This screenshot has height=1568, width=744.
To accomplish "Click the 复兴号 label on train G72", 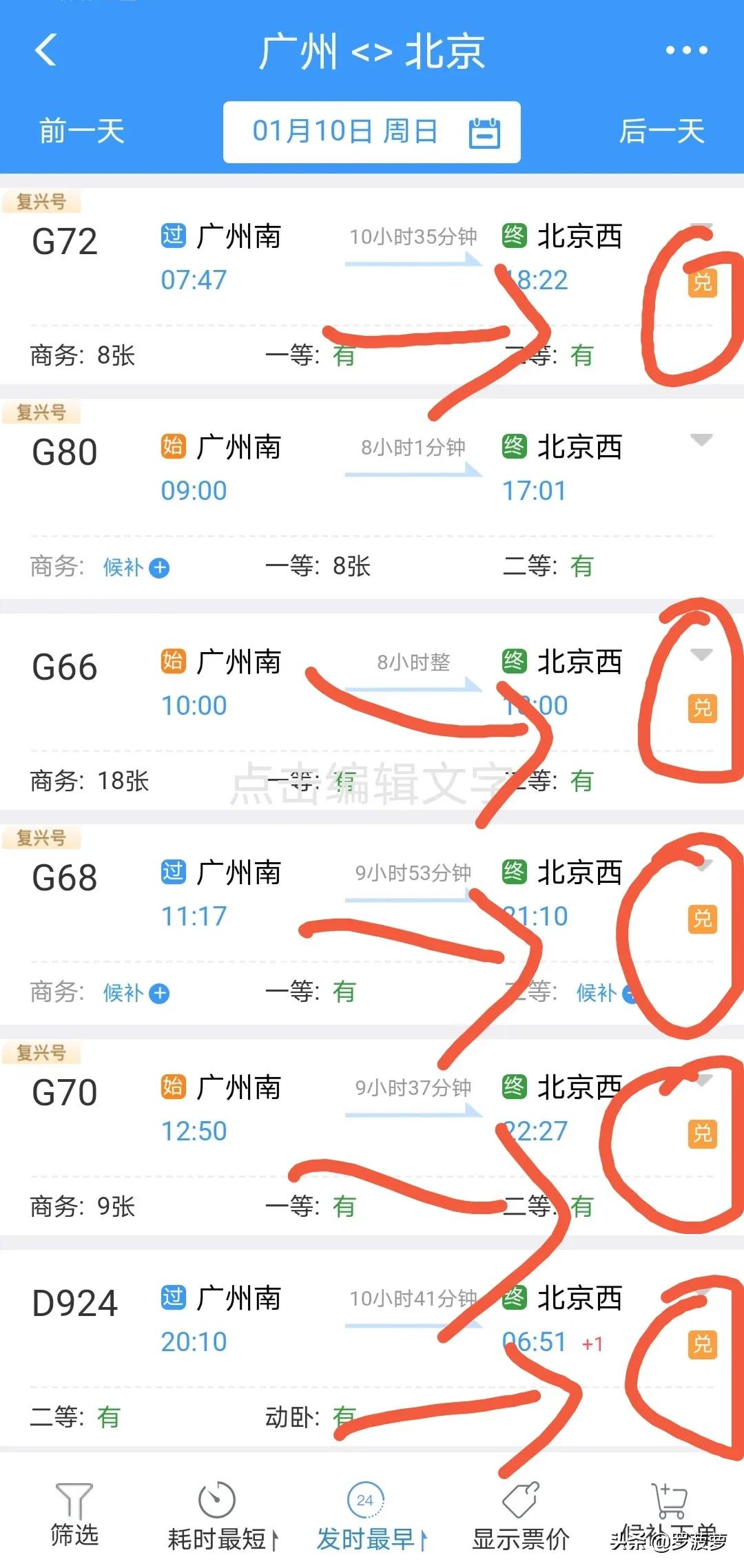I will (40, 200).
